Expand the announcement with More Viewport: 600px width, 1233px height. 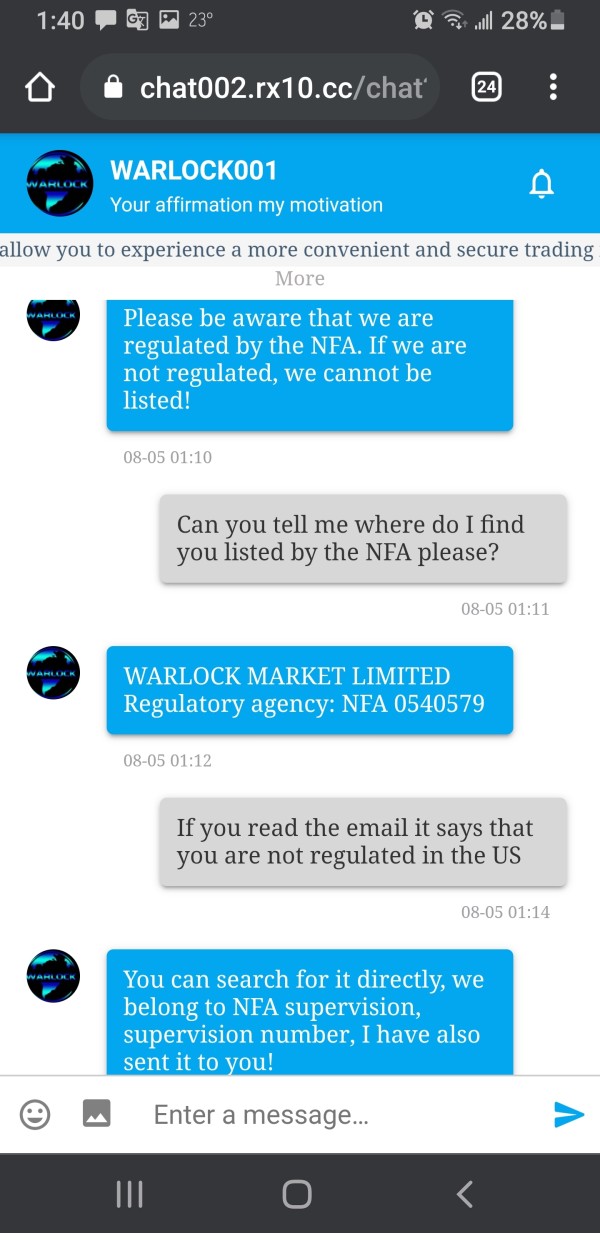pyautogui.click(x=300, y=278)
